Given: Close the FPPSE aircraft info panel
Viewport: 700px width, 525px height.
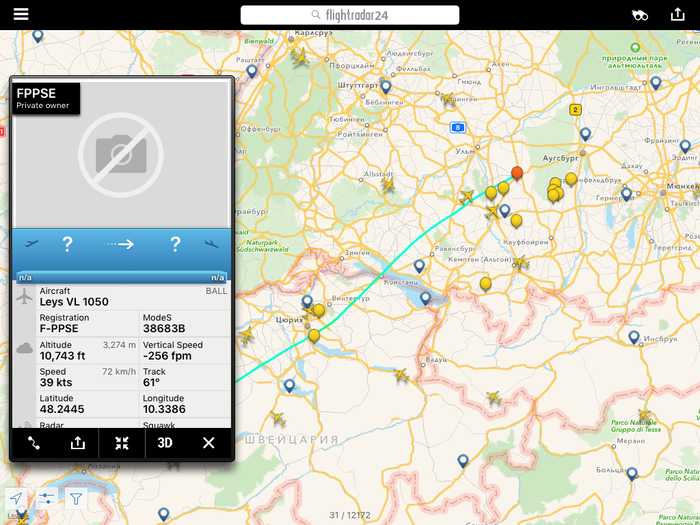Looking at the screenshot, I should pyautogui.click(x=208, y=443).
